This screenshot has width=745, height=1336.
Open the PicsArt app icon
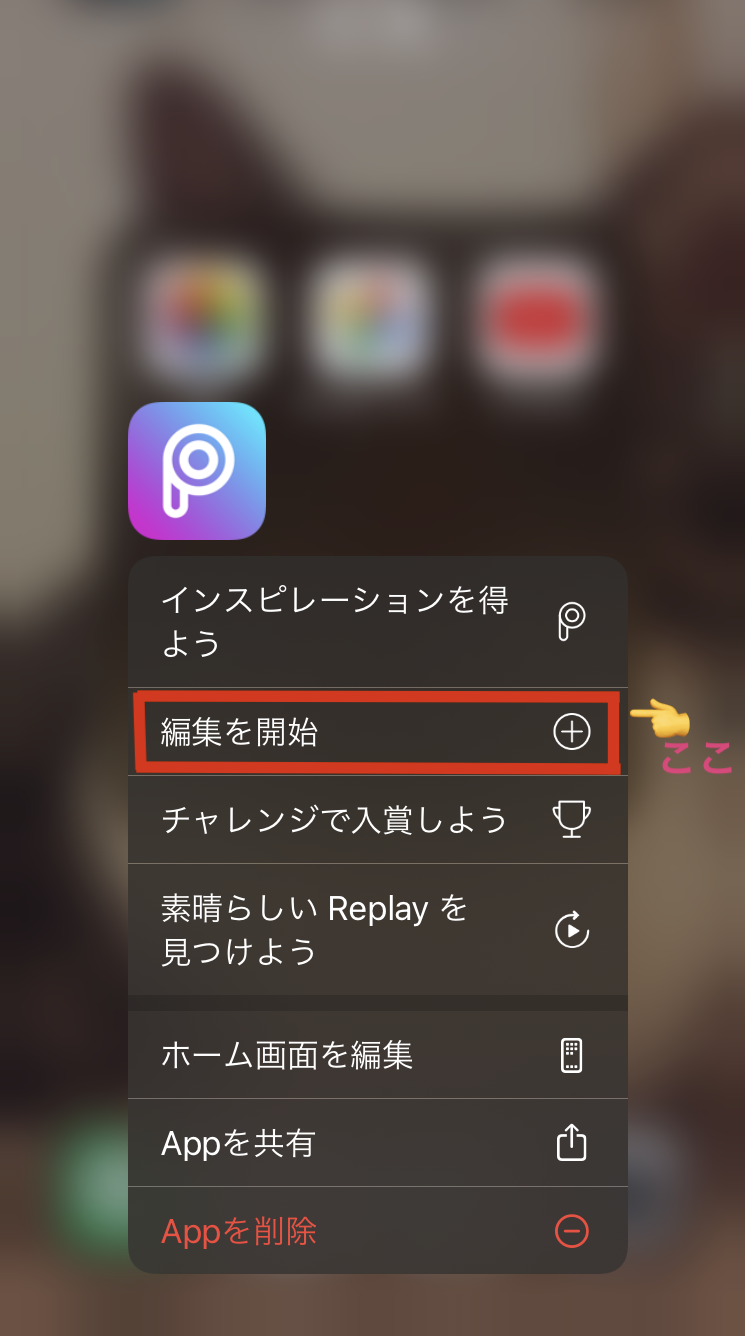coord(197,470)
